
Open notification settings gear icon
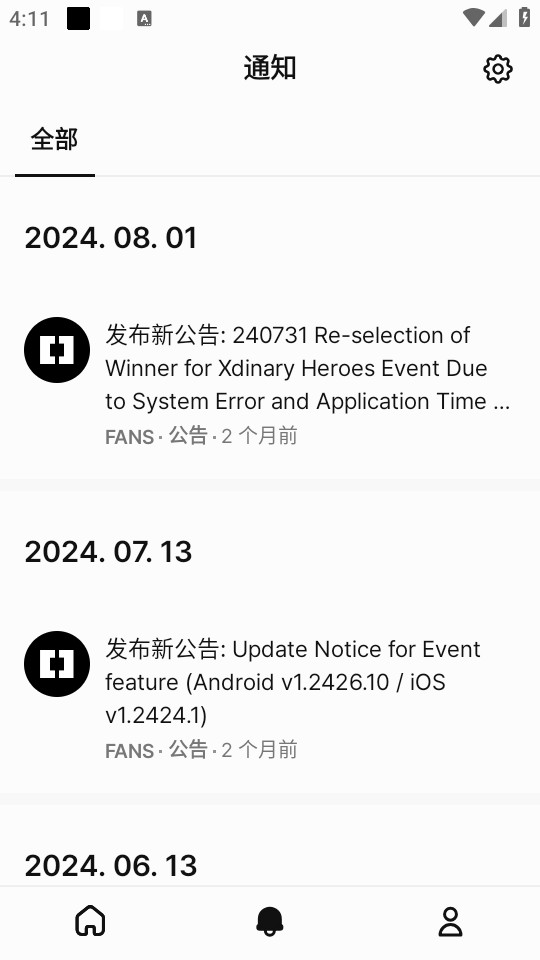498,69
